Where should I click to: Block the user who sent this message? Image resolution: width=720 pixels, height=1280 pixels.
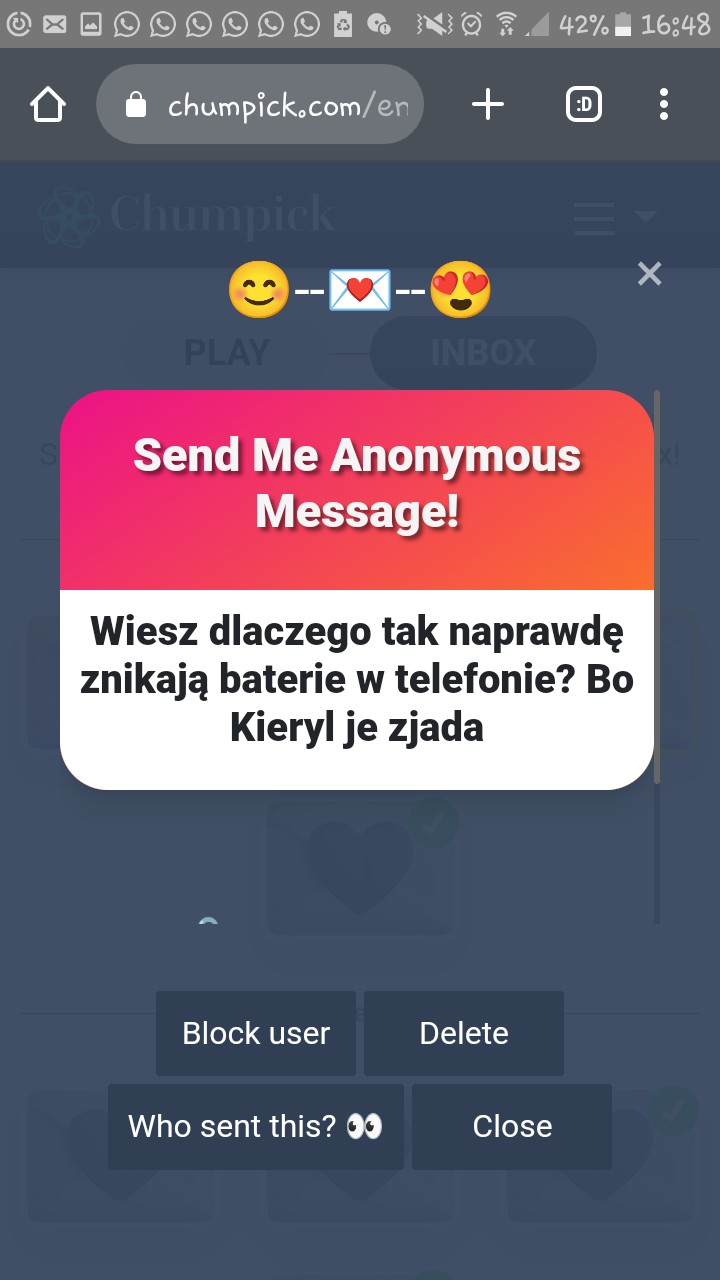256,1033
